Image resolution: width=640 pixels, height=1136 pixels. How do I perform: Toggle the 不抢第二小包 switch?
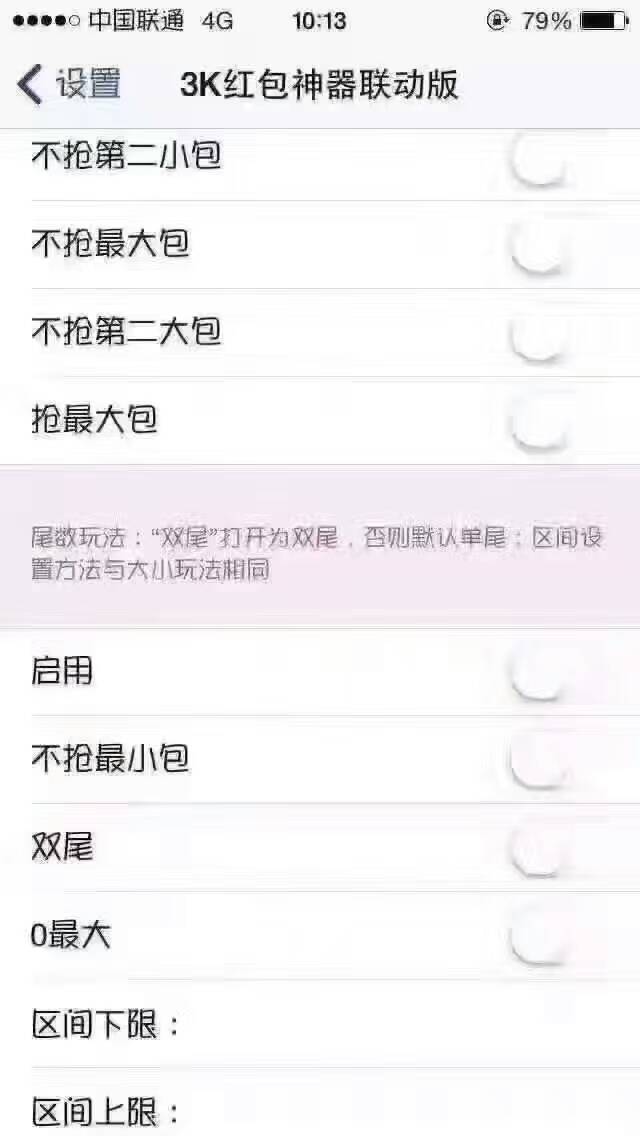pyautogui.click(x=554, y=157)
